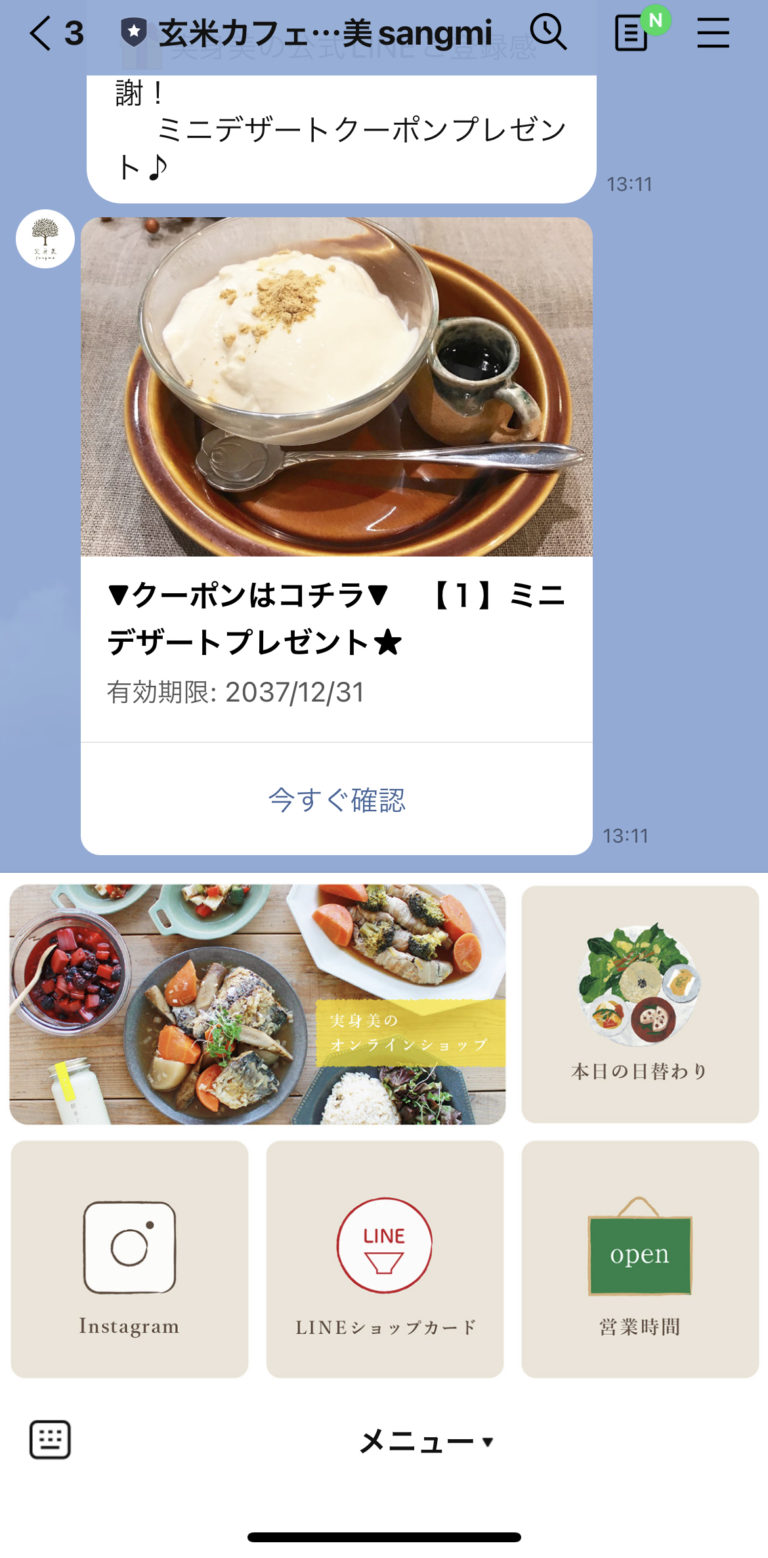Tap the shop's tree logo avatar

(44, 239)
